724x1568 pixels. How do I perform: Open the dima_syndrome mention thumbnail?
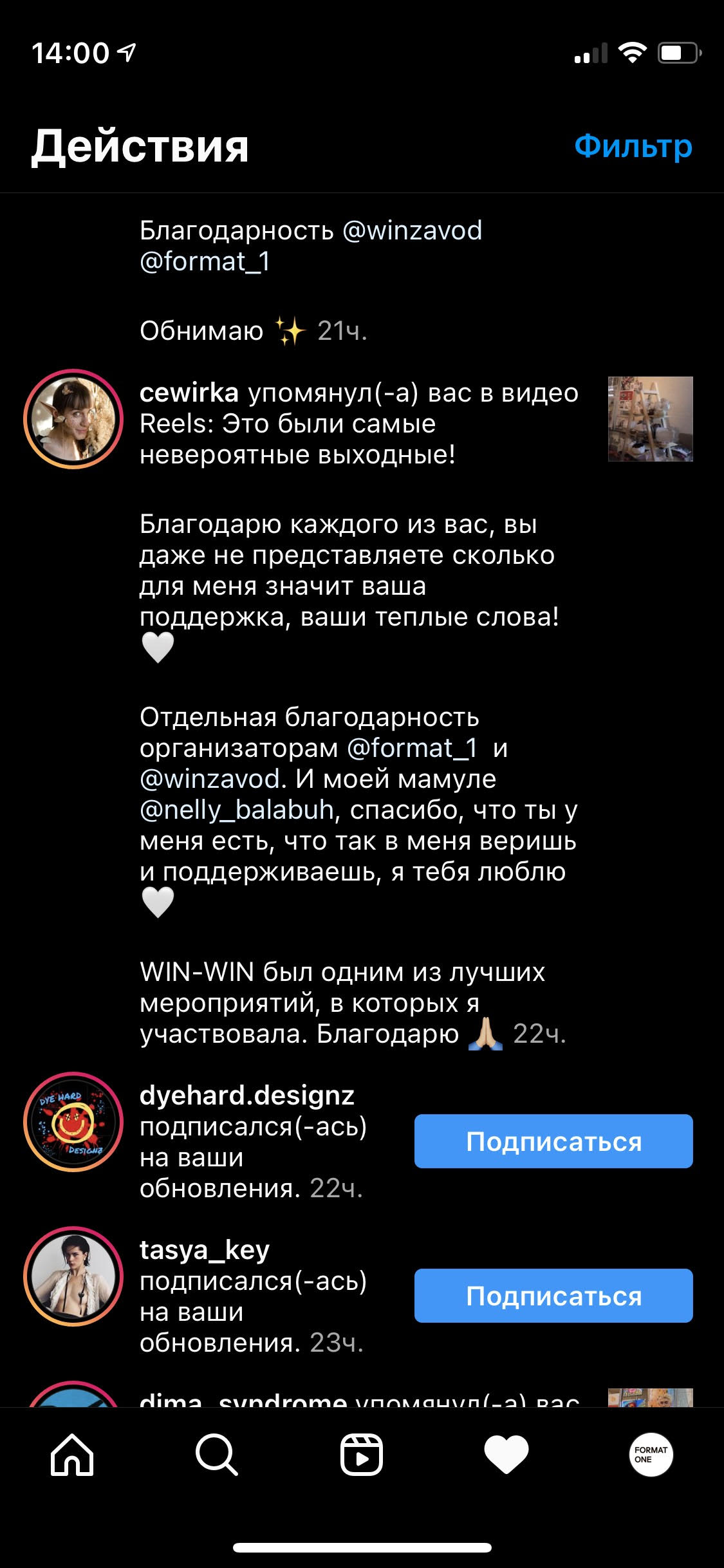point(650,1397)
